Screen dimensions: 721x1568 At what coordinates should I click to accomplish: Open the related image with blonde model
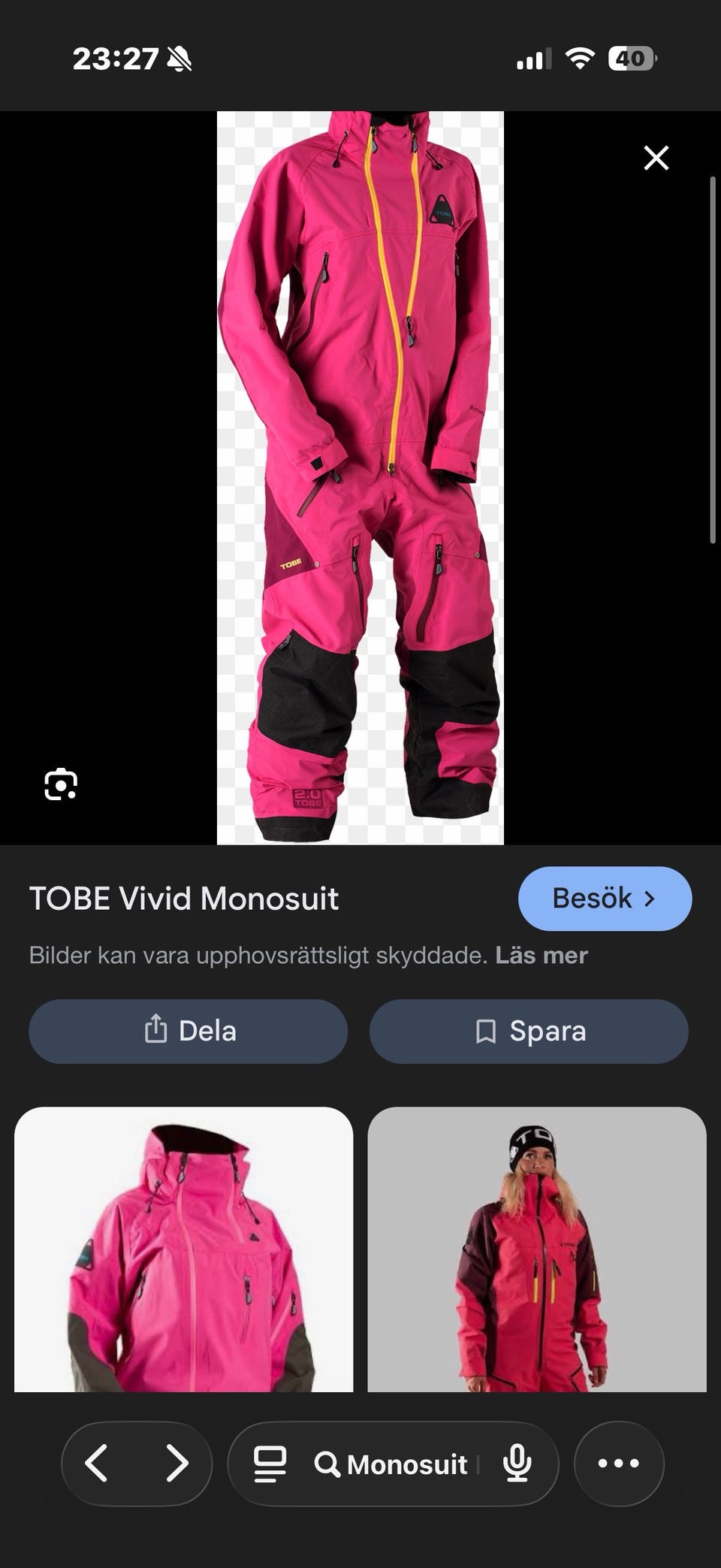(536, 1249)
